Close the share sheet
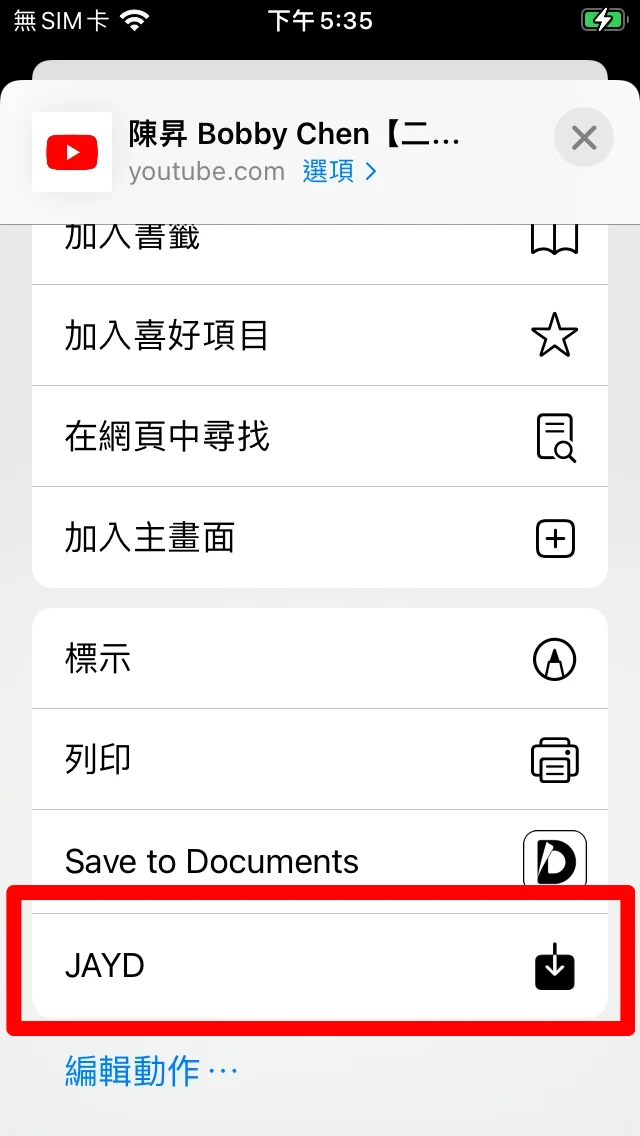This screenshot has width=640, height=1136. point(583,137)
